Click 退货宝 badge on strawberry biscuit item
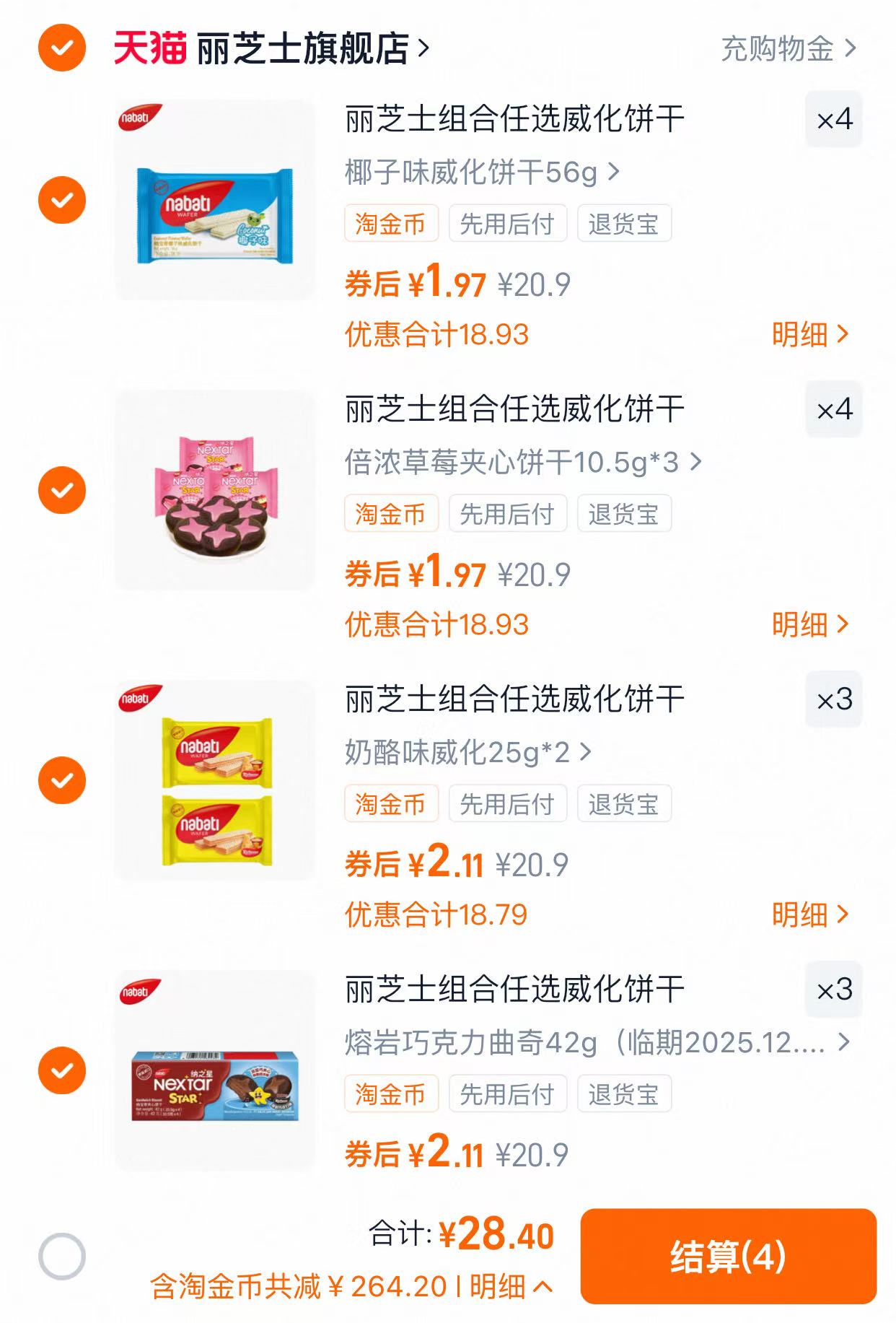This screenshot has height=1323, width=896. coord(623,514)
